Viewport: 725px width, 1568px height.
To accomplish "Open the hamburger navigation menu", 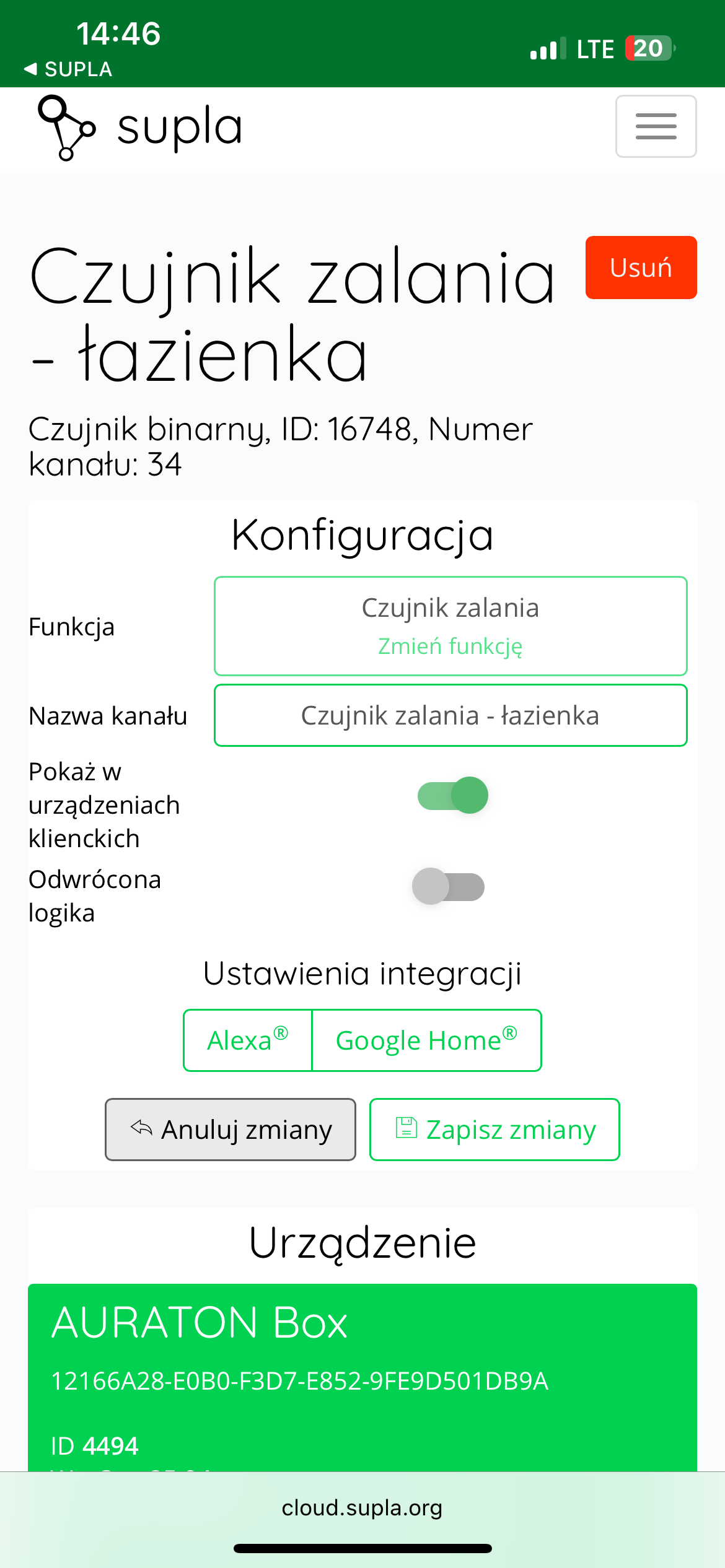I will click(656, 126).
